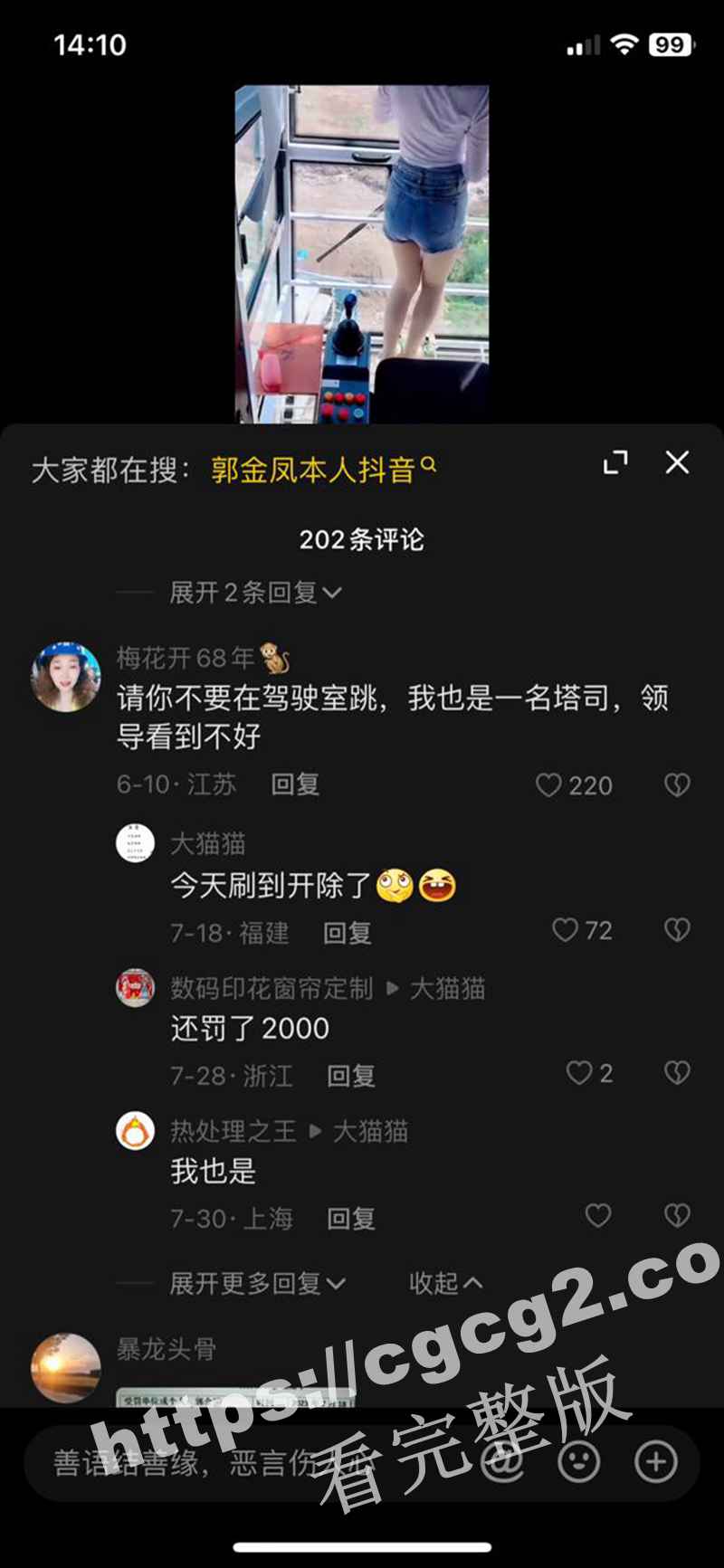Screen dimensions: 724x1568
Task: Reply to 大猫猫's comment
Action: [348, 933]
